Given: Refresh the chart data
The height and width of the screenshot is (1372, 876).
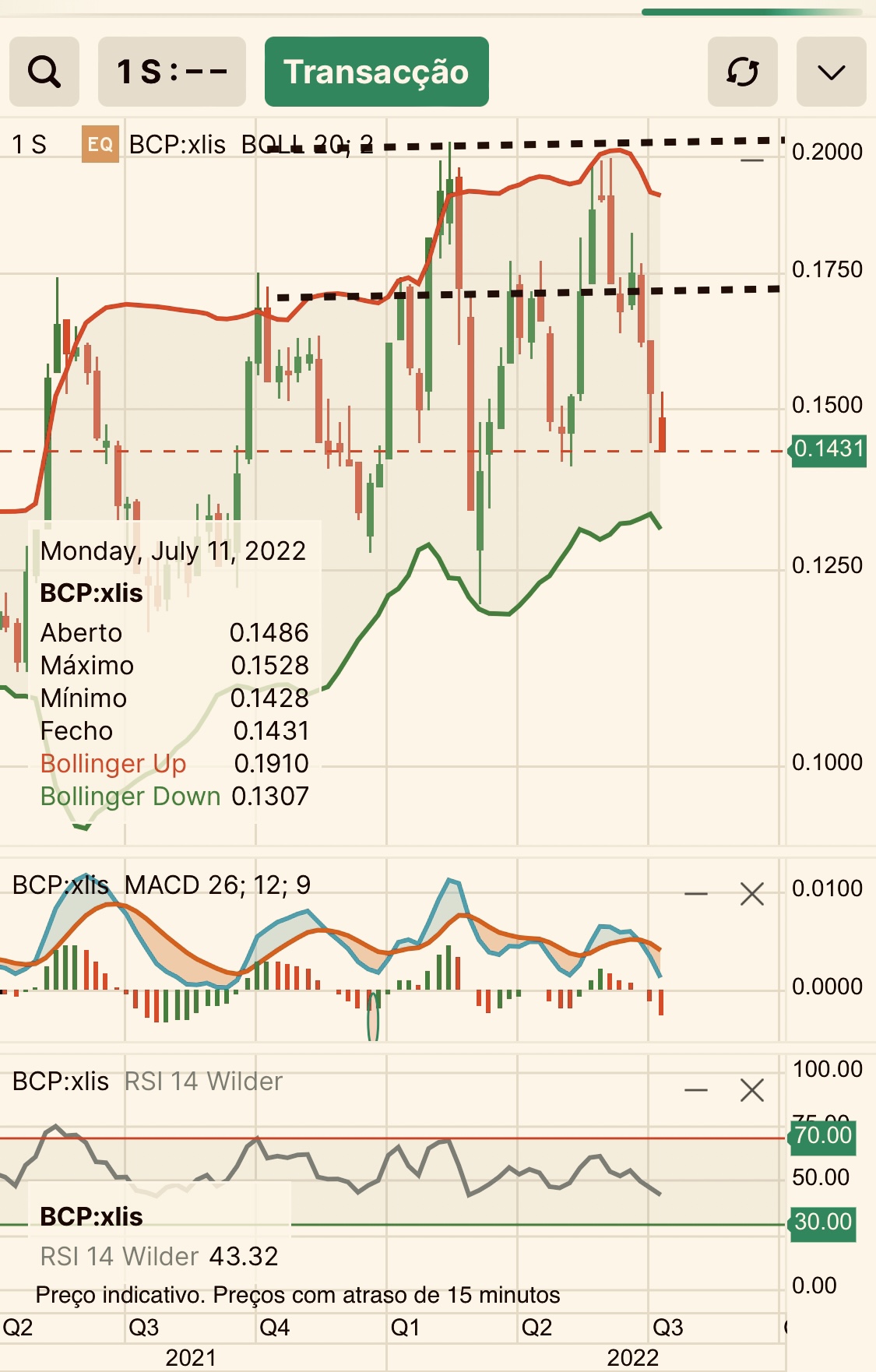Looking at the screenshot, I should pyautogui.click(x=742, y=72).
